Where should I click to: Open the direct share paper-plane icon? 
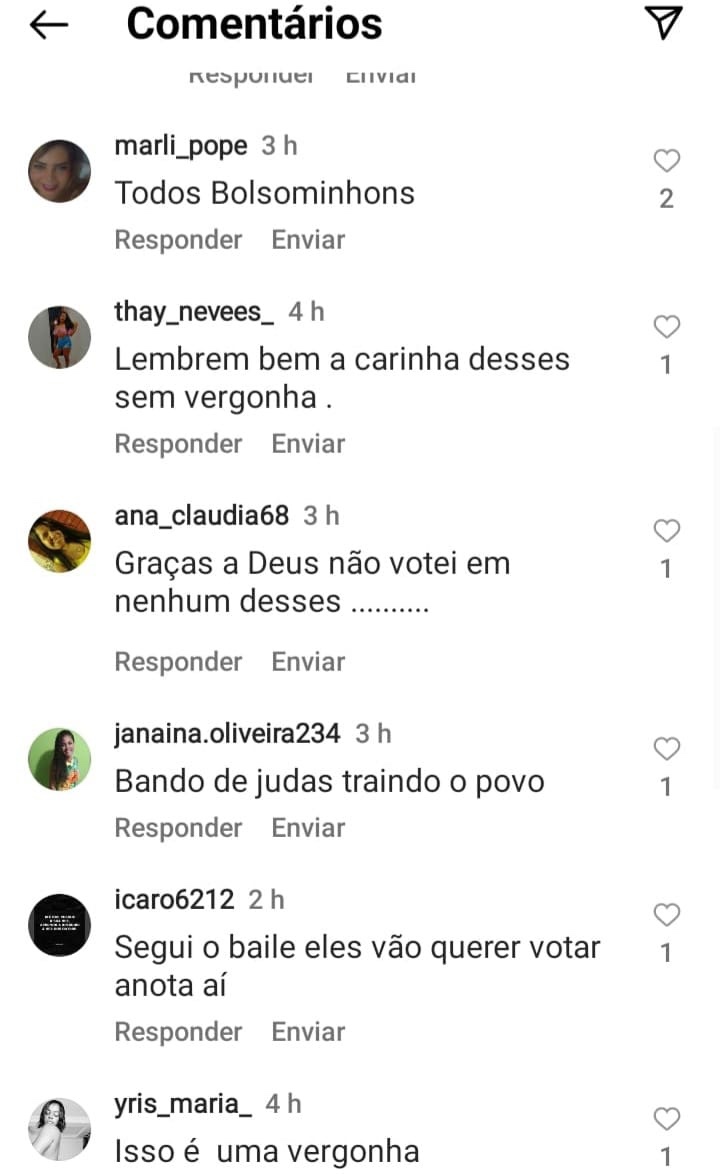point(664,23)
